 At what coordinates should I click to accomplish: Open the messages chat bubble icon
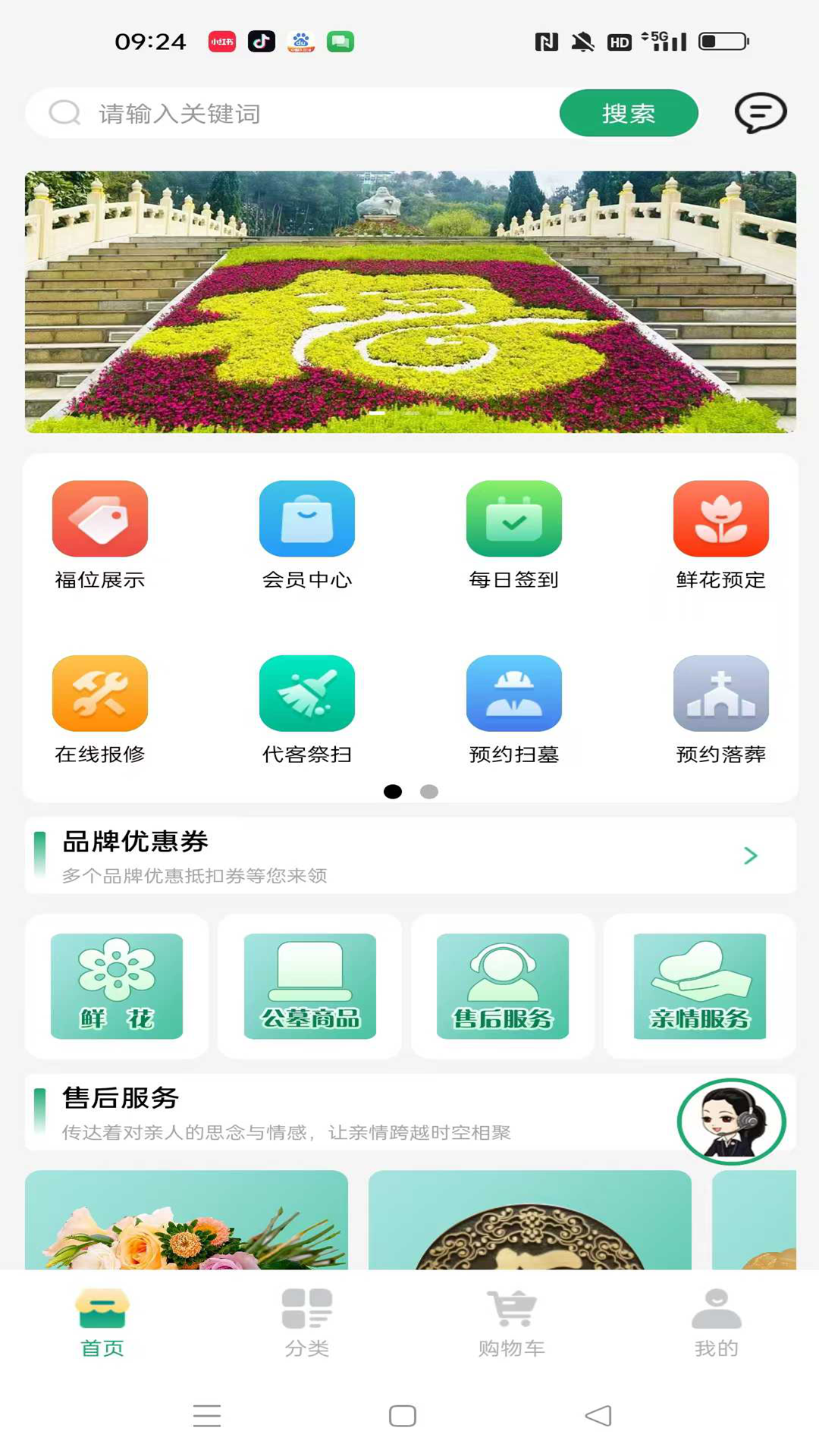[x=760, y=114]
